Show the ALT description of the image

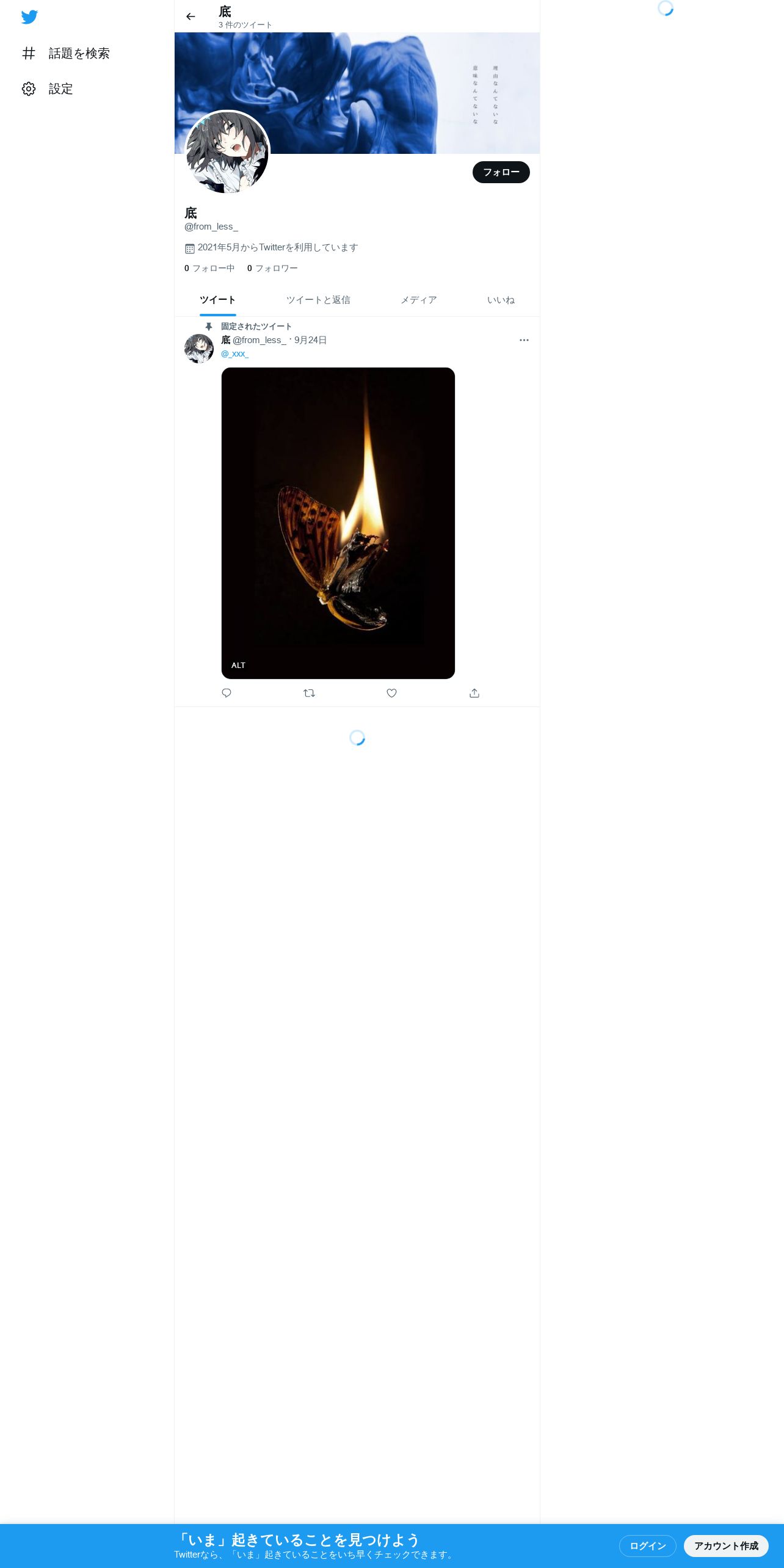tap(238, 666)
